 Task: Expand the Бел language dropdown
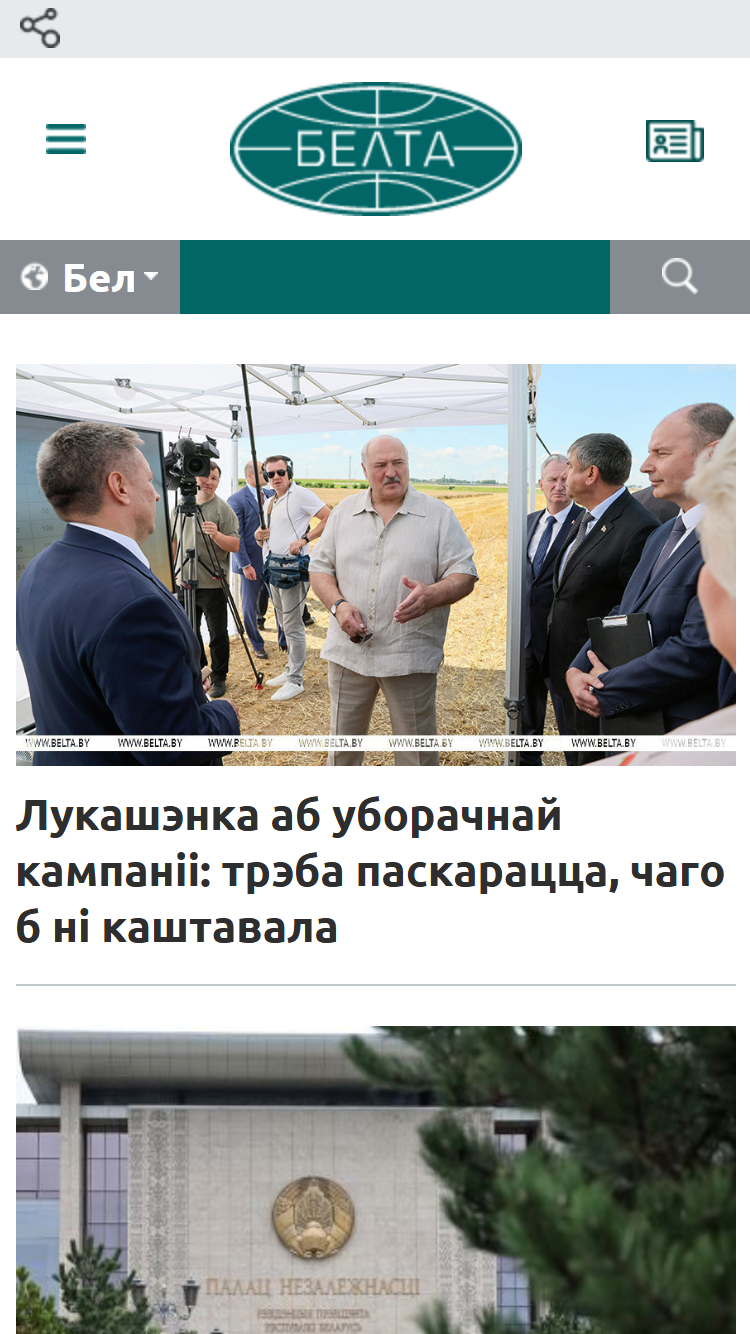click(90, 277)
